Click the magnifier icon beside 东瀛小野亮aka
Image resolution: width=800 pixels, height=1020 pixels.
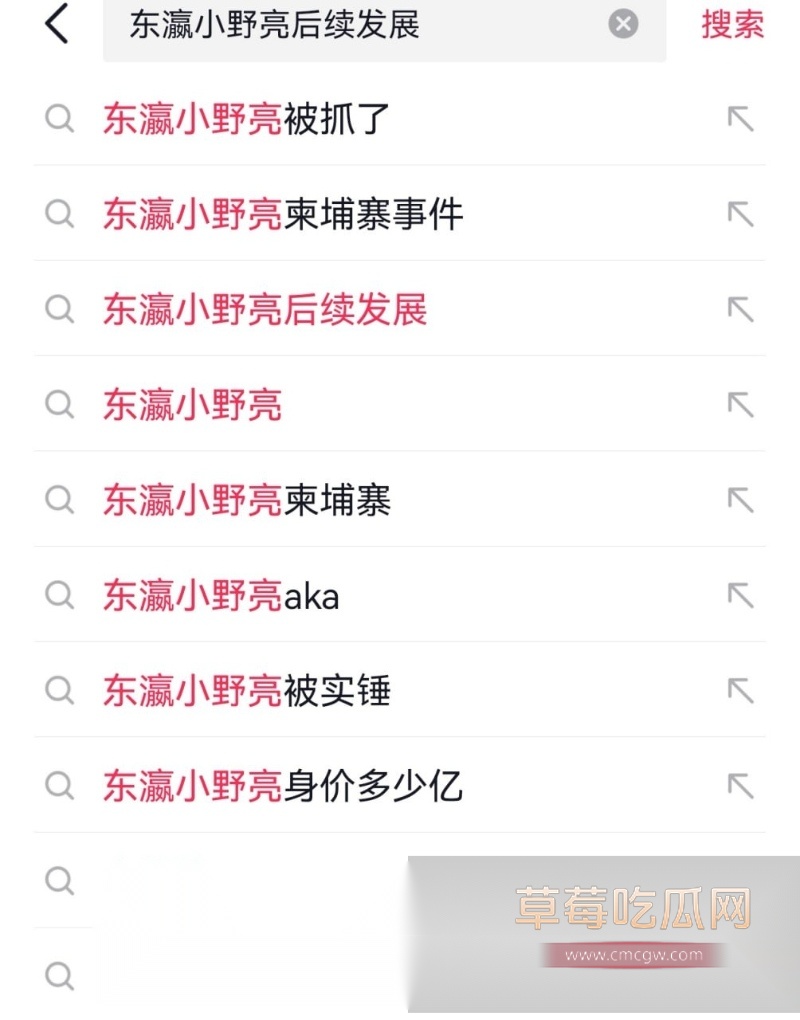(60, 596)
